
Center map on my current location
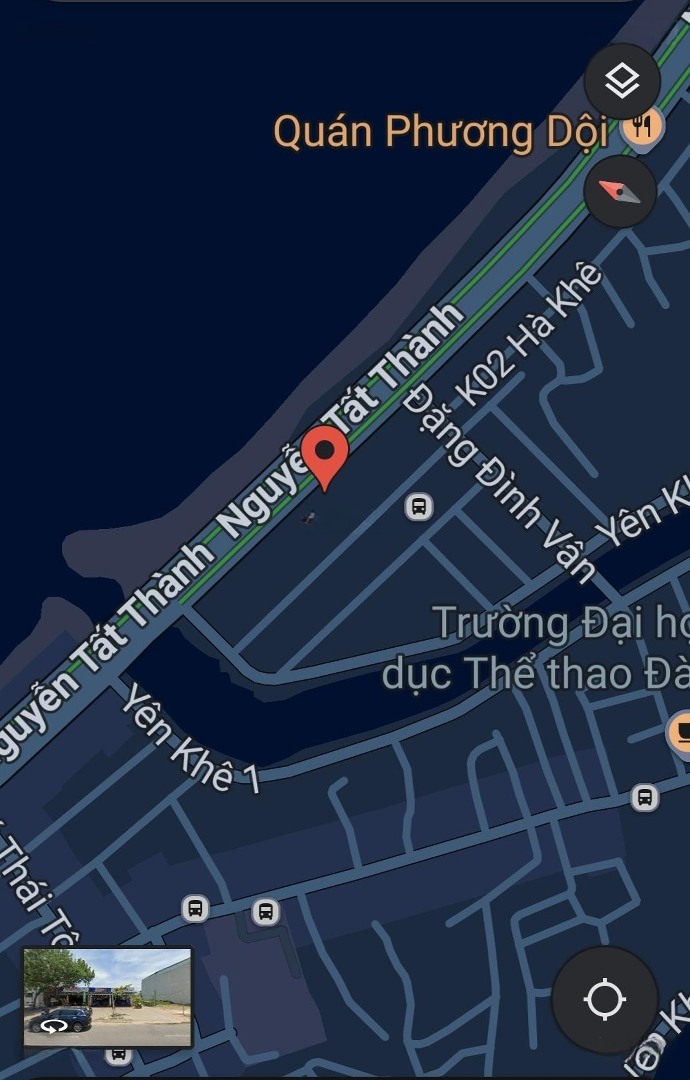tap(605, 999)
